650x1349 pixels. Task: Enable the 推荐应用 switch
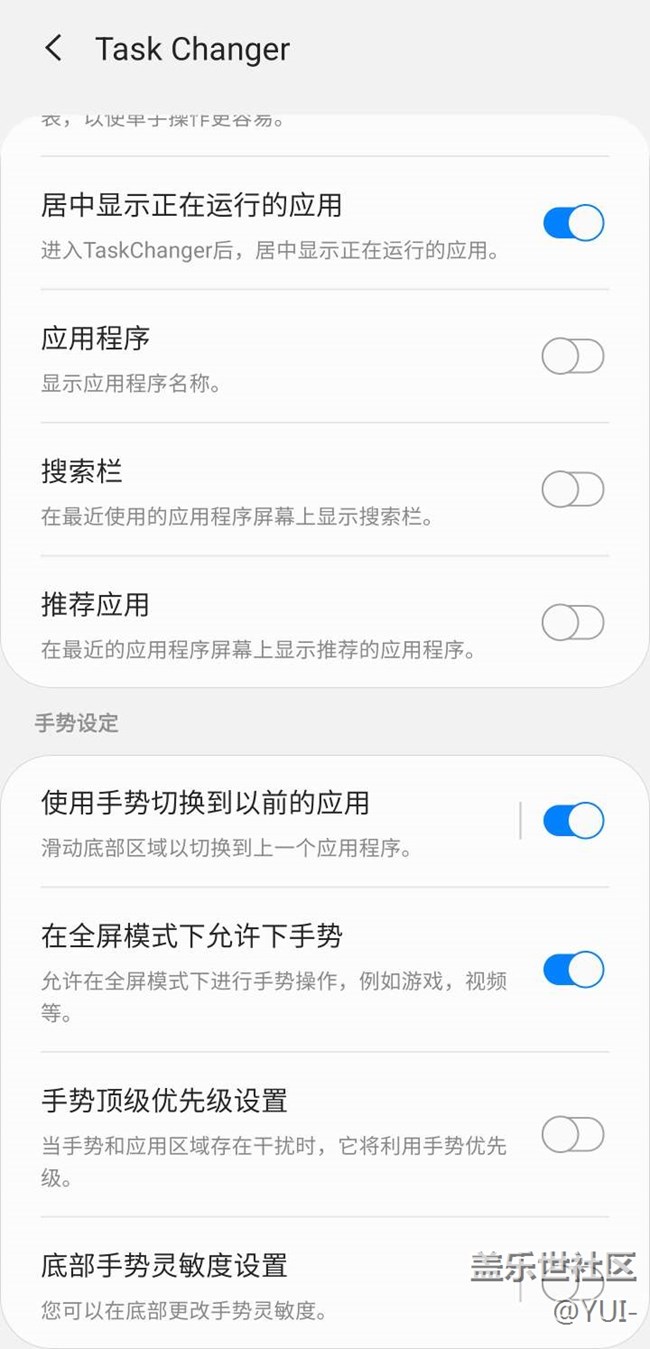pos(573,623)
